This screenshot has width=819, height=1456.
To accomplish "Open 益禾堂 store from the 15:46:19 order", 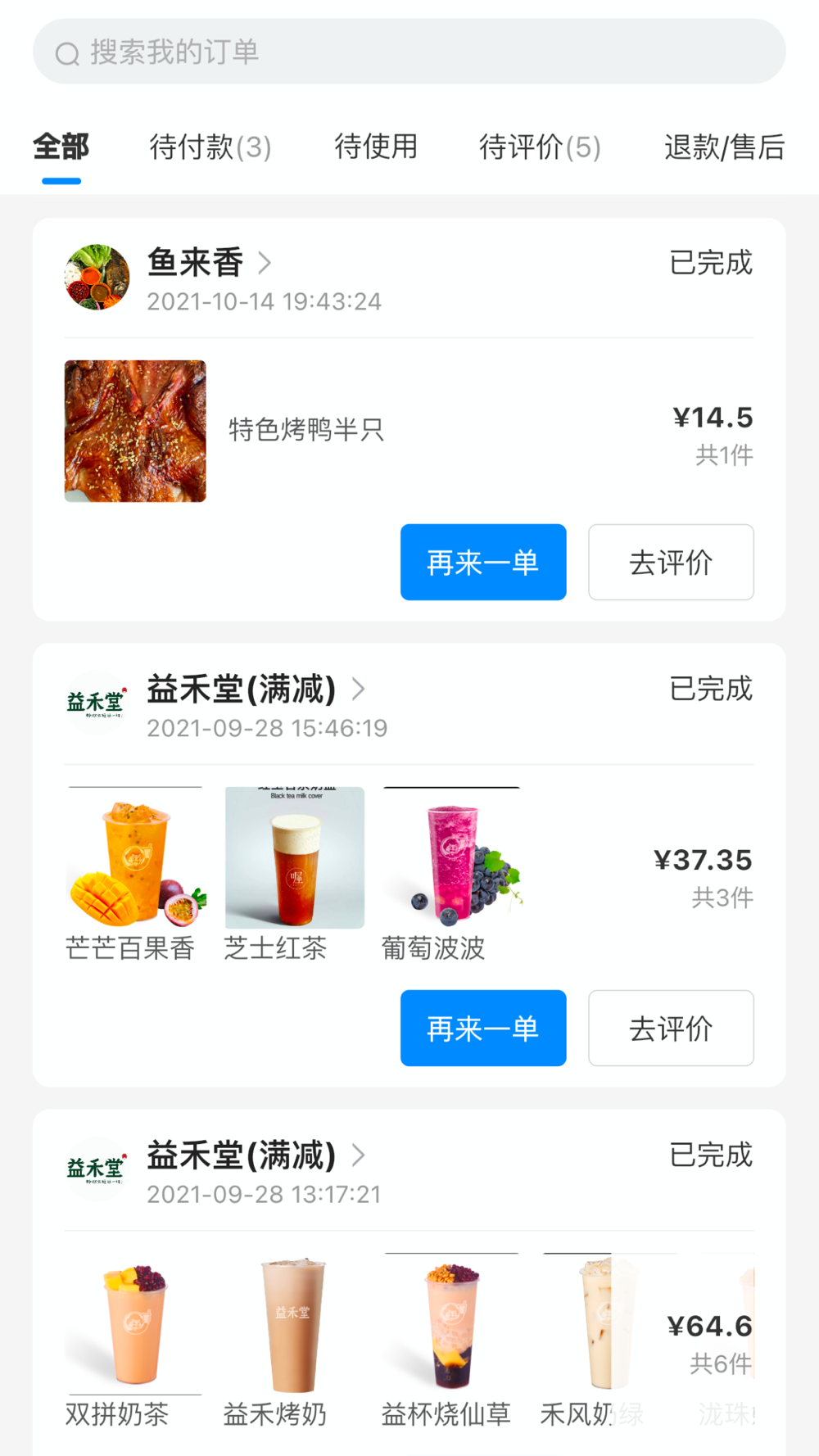I will click(242, 690).
